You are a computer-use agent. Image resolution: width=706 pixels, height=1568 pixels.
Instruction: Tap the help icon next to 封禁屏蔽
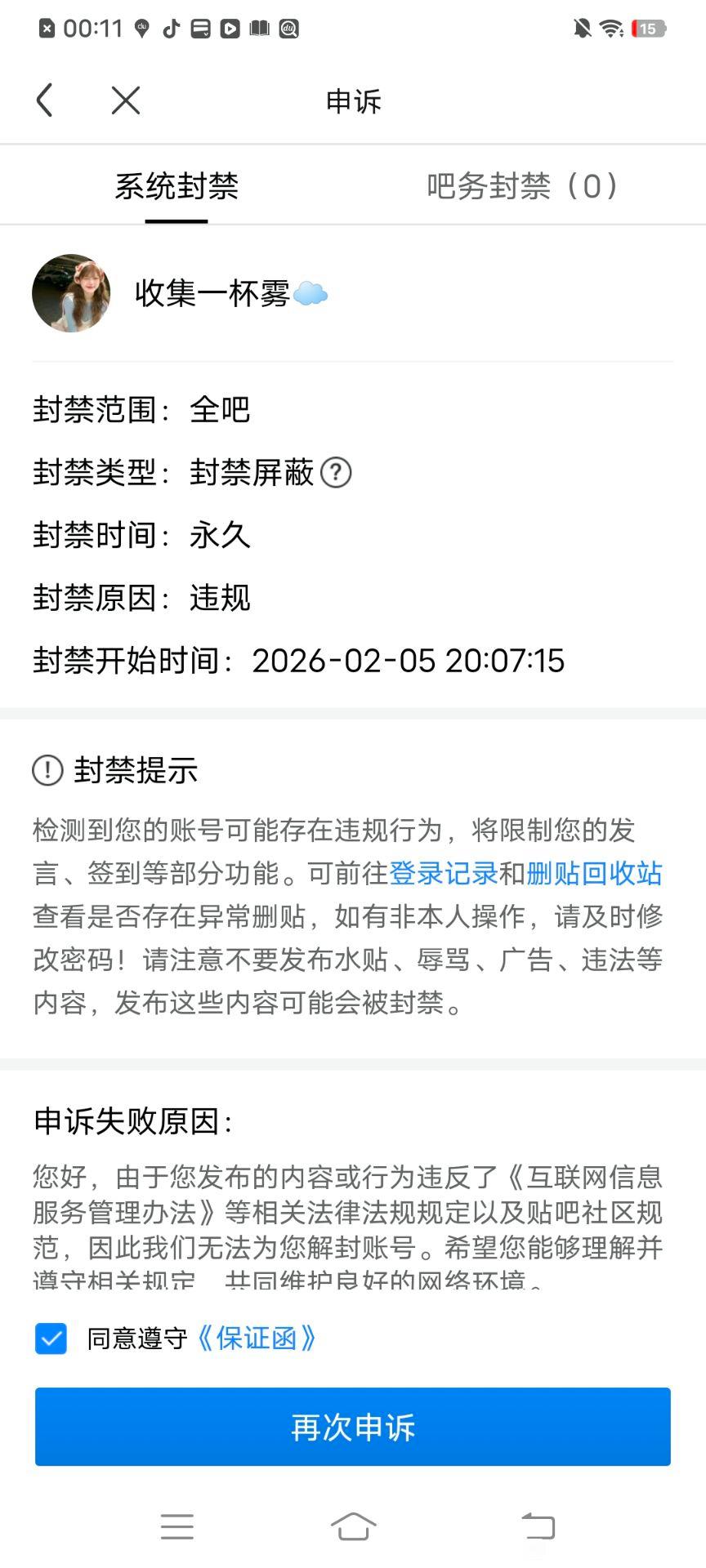point(336,472)
